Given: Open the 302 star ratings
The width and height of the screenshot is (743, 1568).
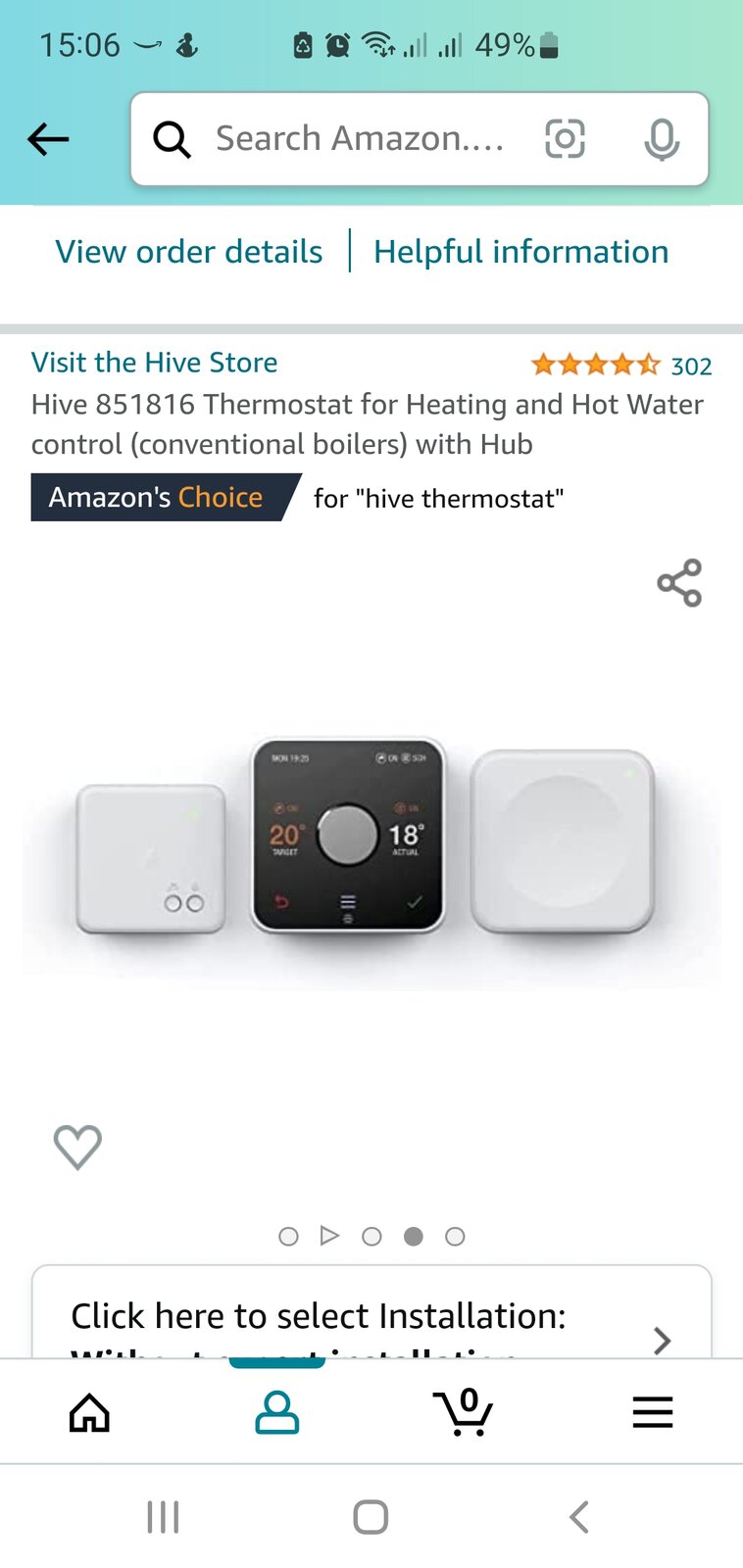Looking at the screenshot, I should click(x=620, y=366).
